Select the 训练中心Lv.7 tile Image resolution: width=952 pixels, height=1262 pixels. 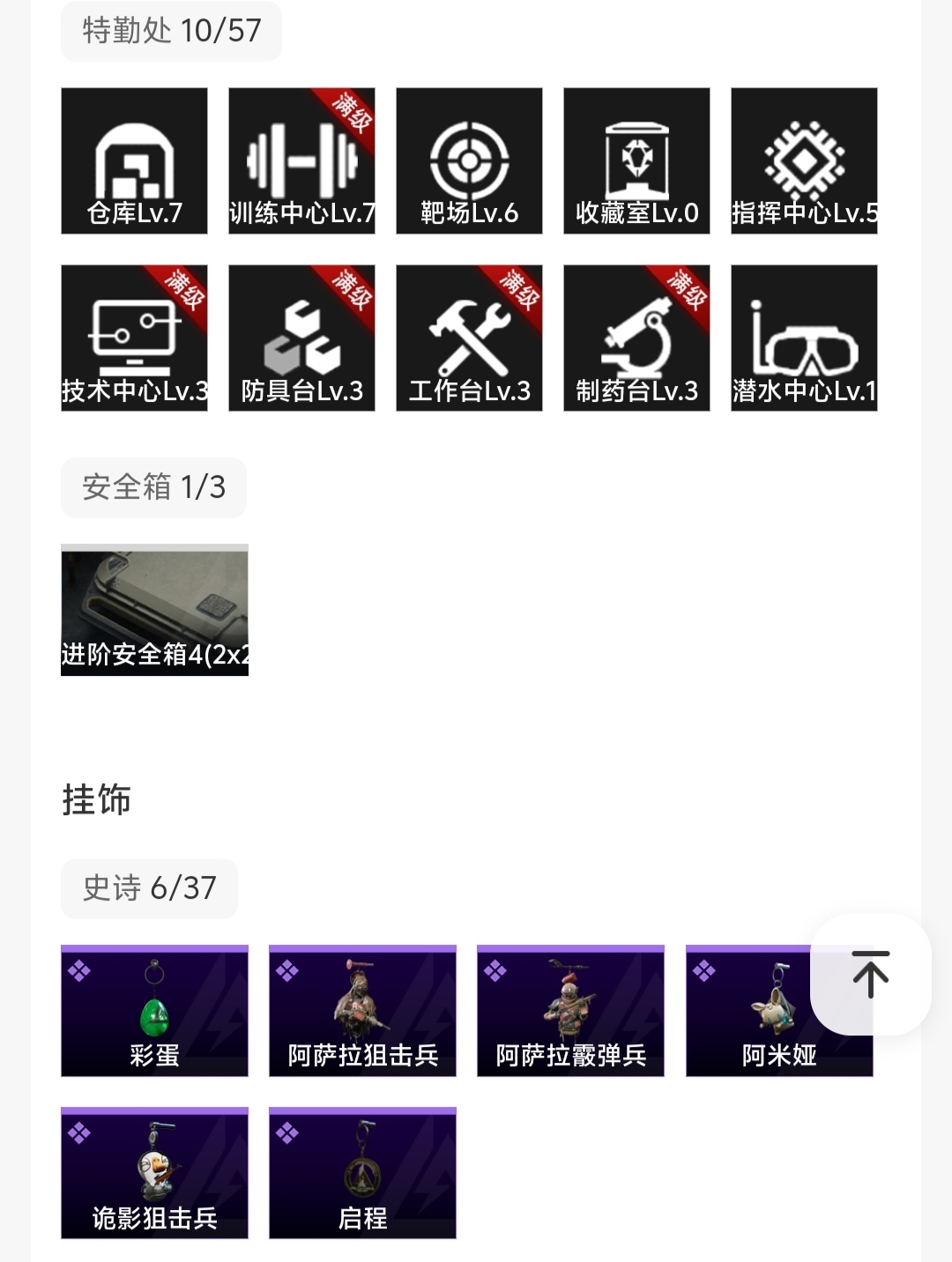301,161
